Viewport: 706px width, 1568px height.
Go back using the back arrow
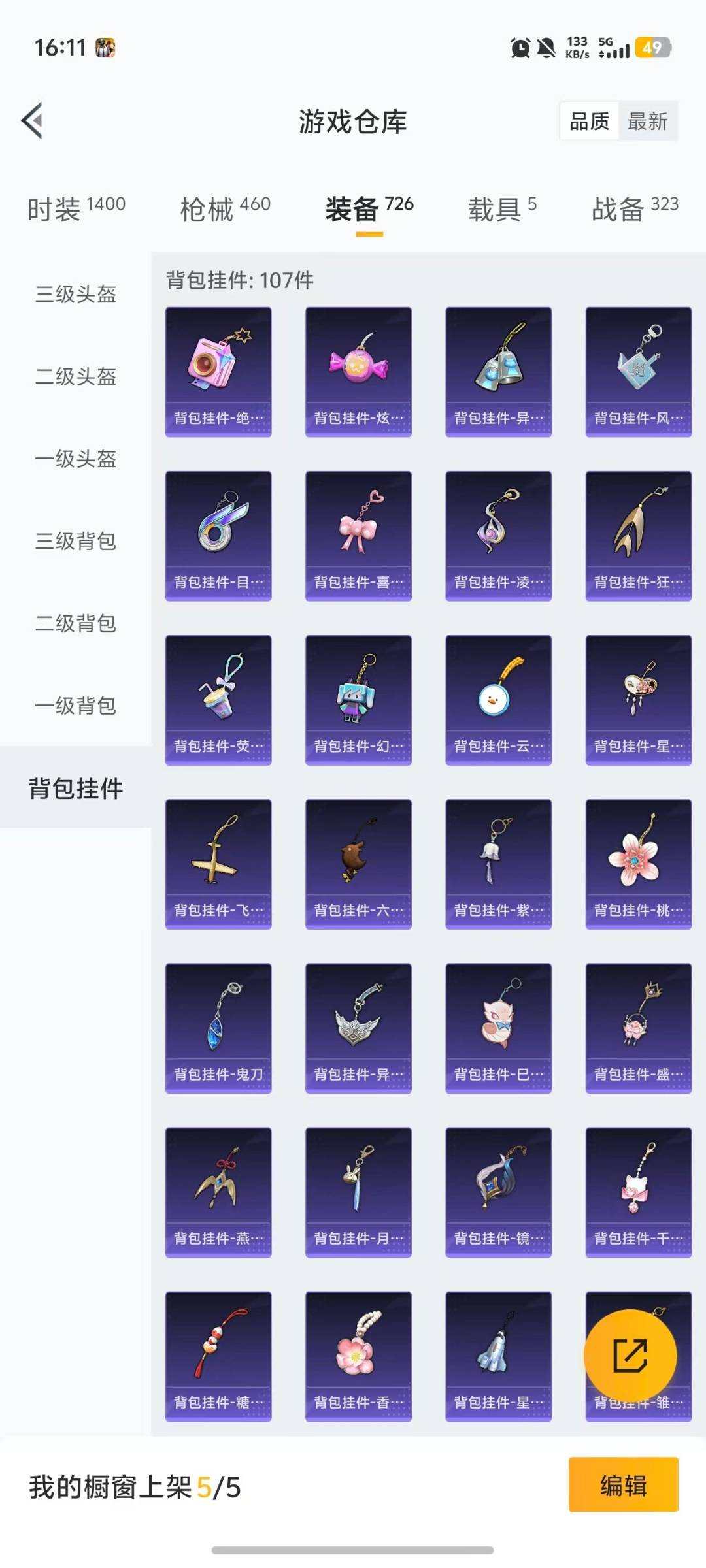31,122
